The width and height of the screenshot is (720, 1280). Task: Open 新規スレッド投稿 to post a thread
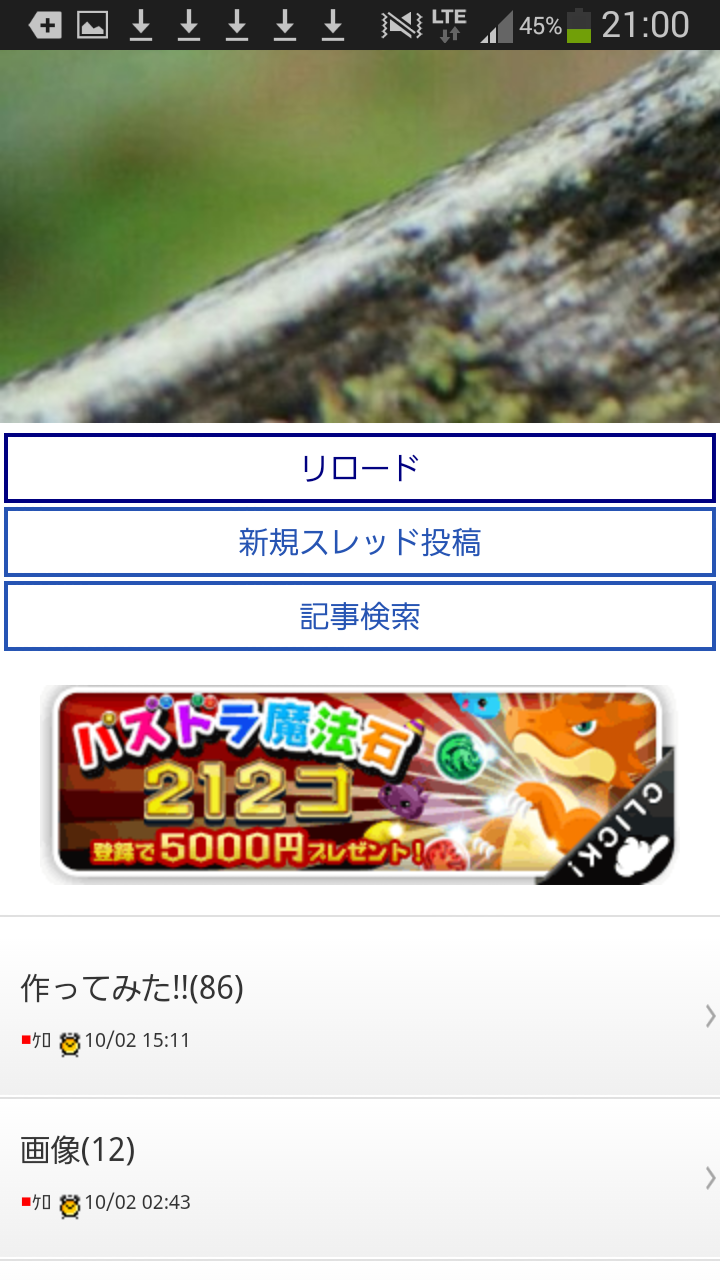(x=360, y=542)
